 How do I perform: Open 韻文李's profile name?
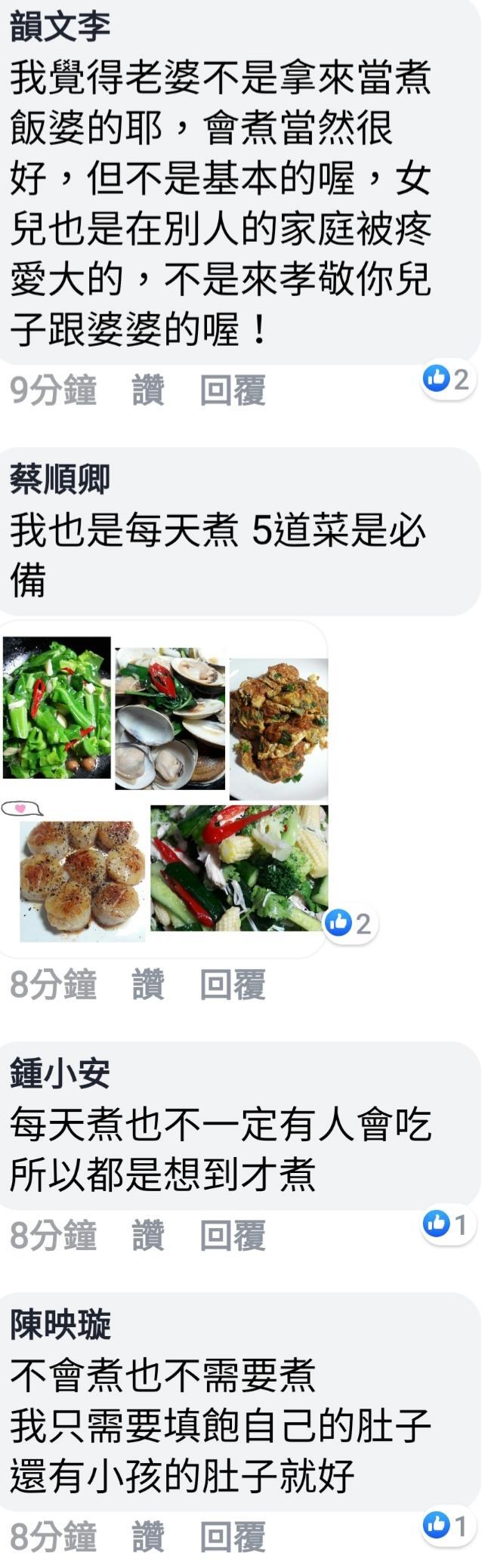coord(60,26)
